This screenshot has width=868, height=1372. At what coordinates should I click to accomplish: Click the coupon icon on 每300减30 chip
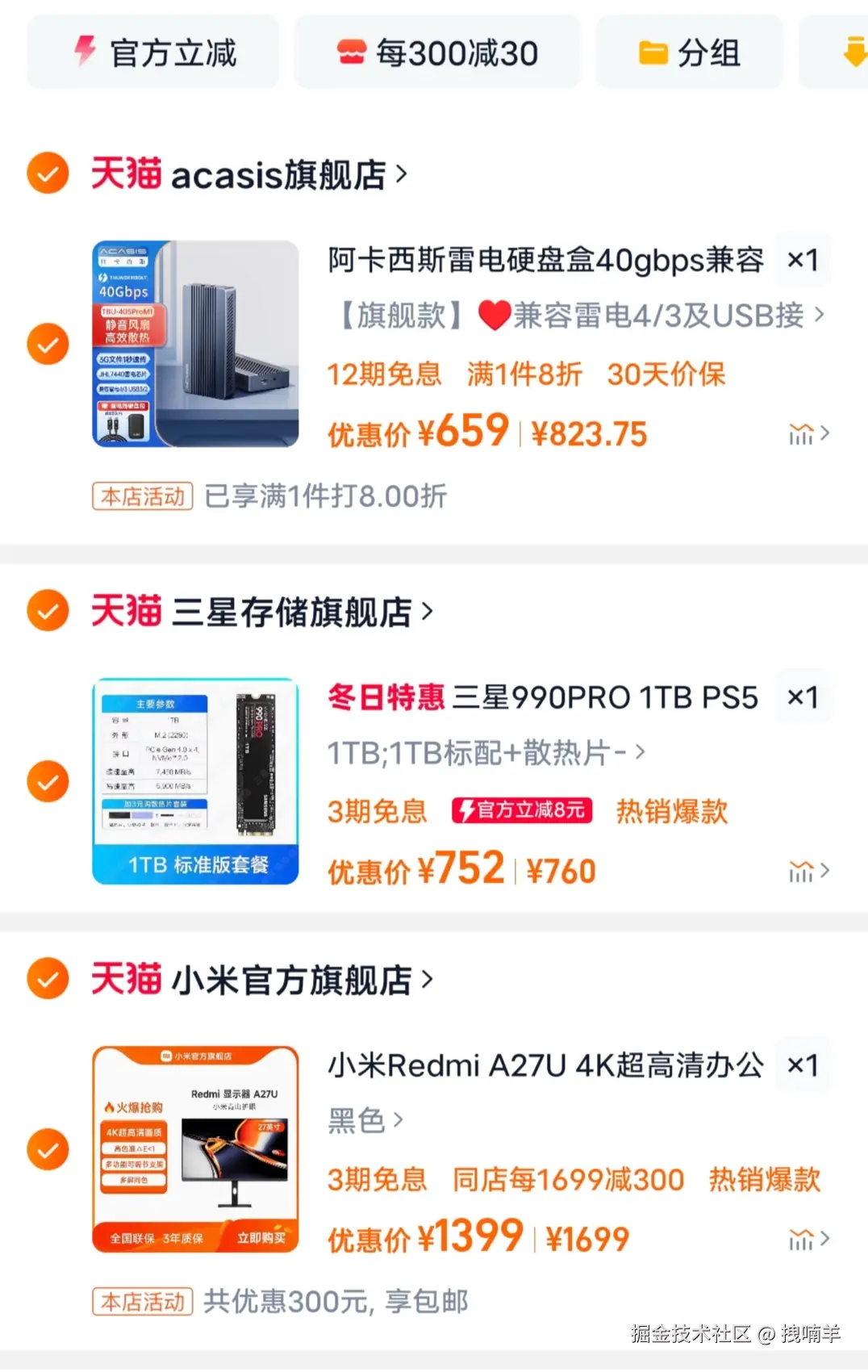pos(350,52)
